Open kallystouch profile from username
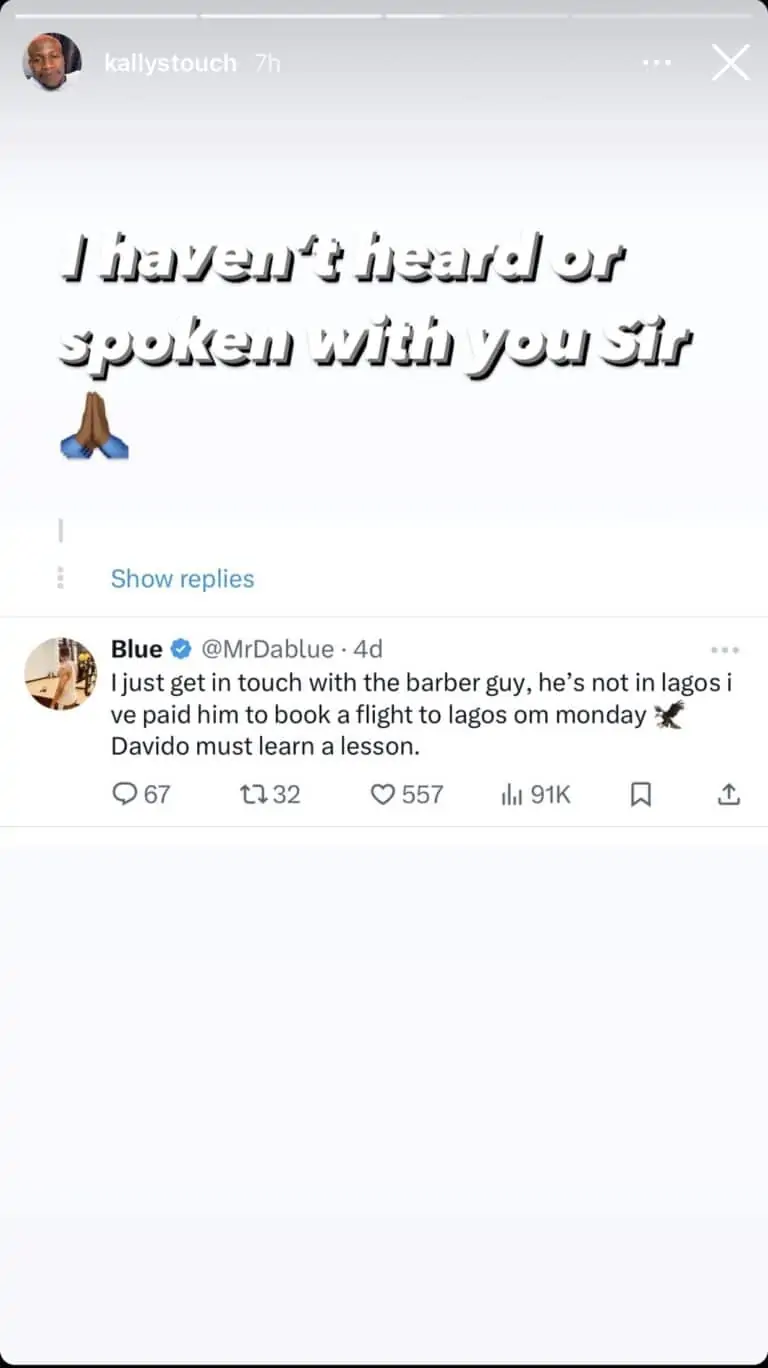768x1368 pixels. pos(170,63)
